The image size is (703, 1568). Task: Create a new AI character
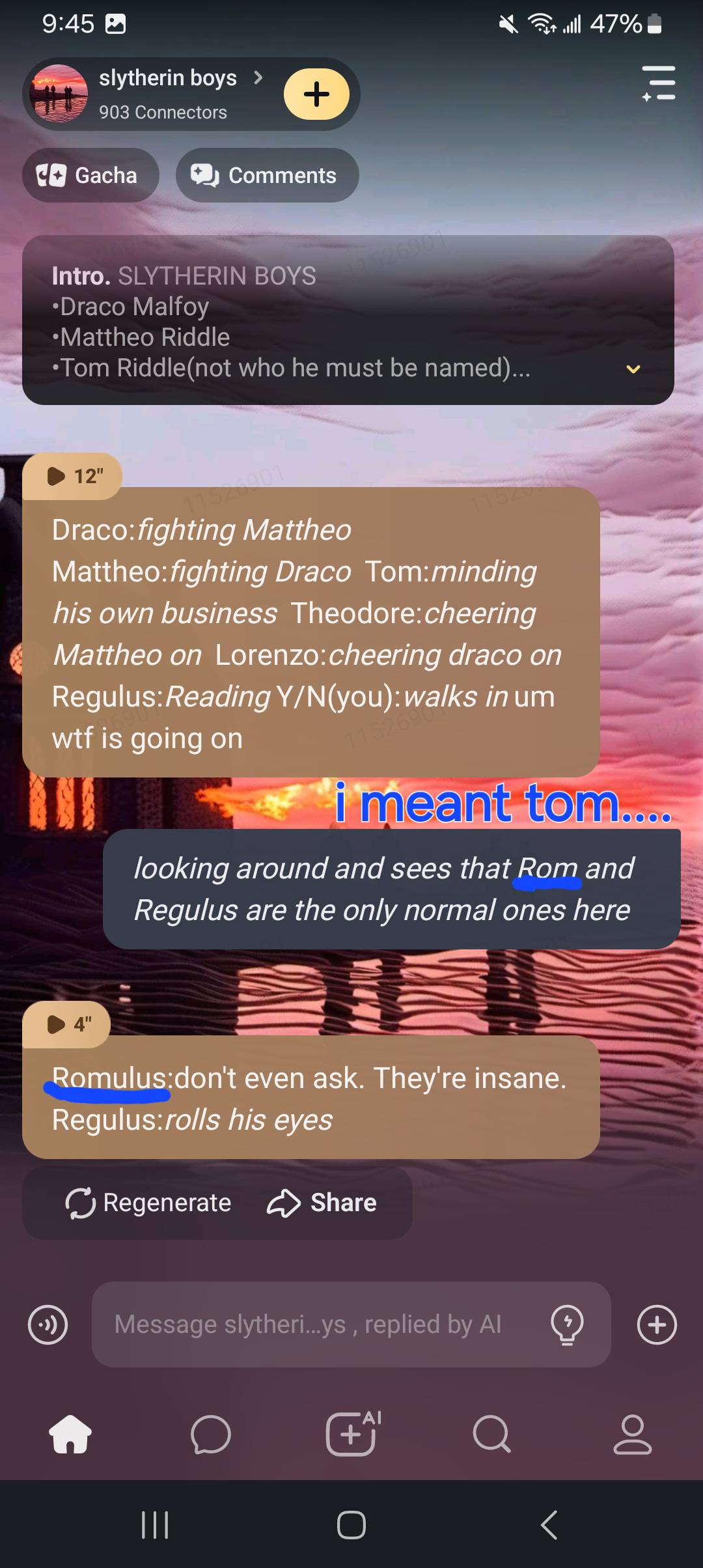tap(351, 1434)
